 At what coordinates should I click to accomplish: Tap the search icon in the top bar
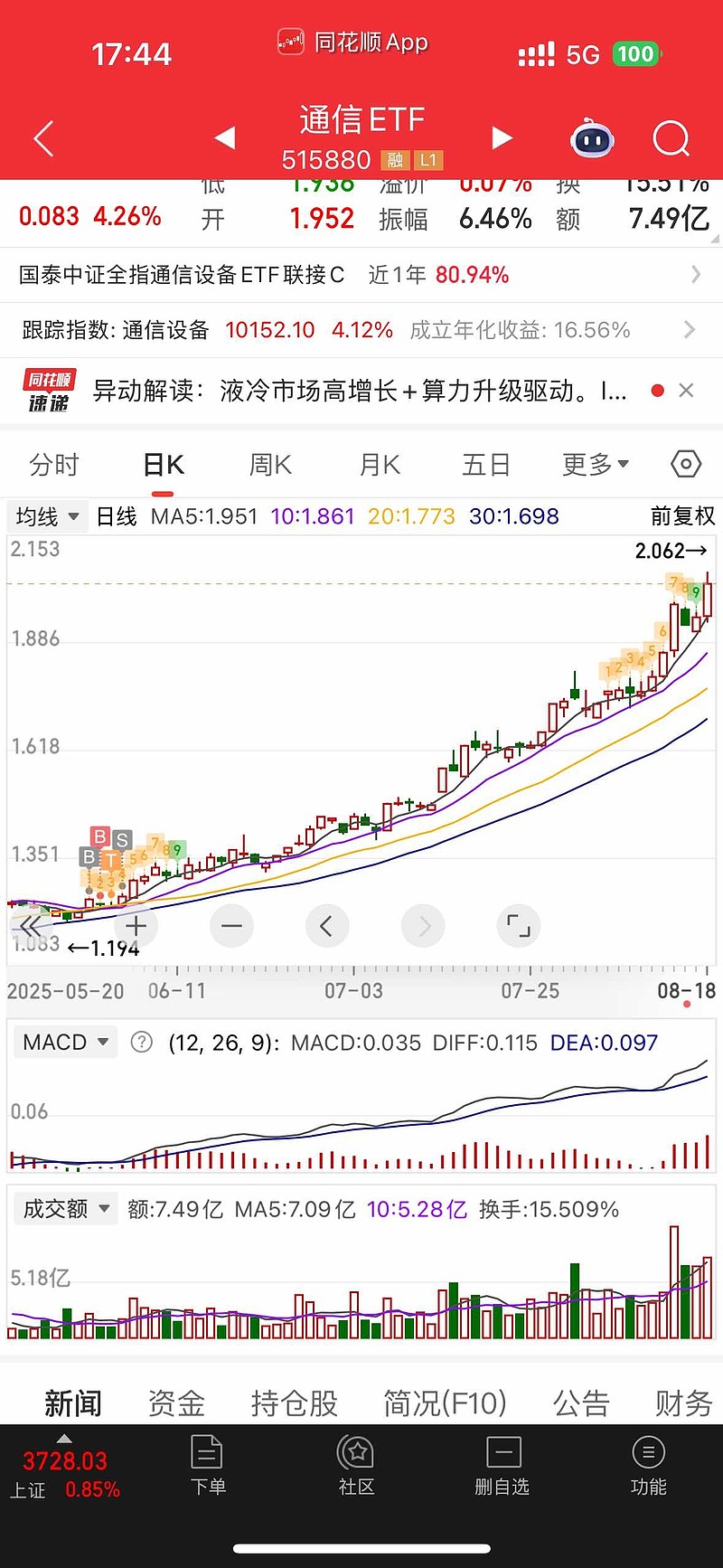pyautogui.click(x=671, y=138)
